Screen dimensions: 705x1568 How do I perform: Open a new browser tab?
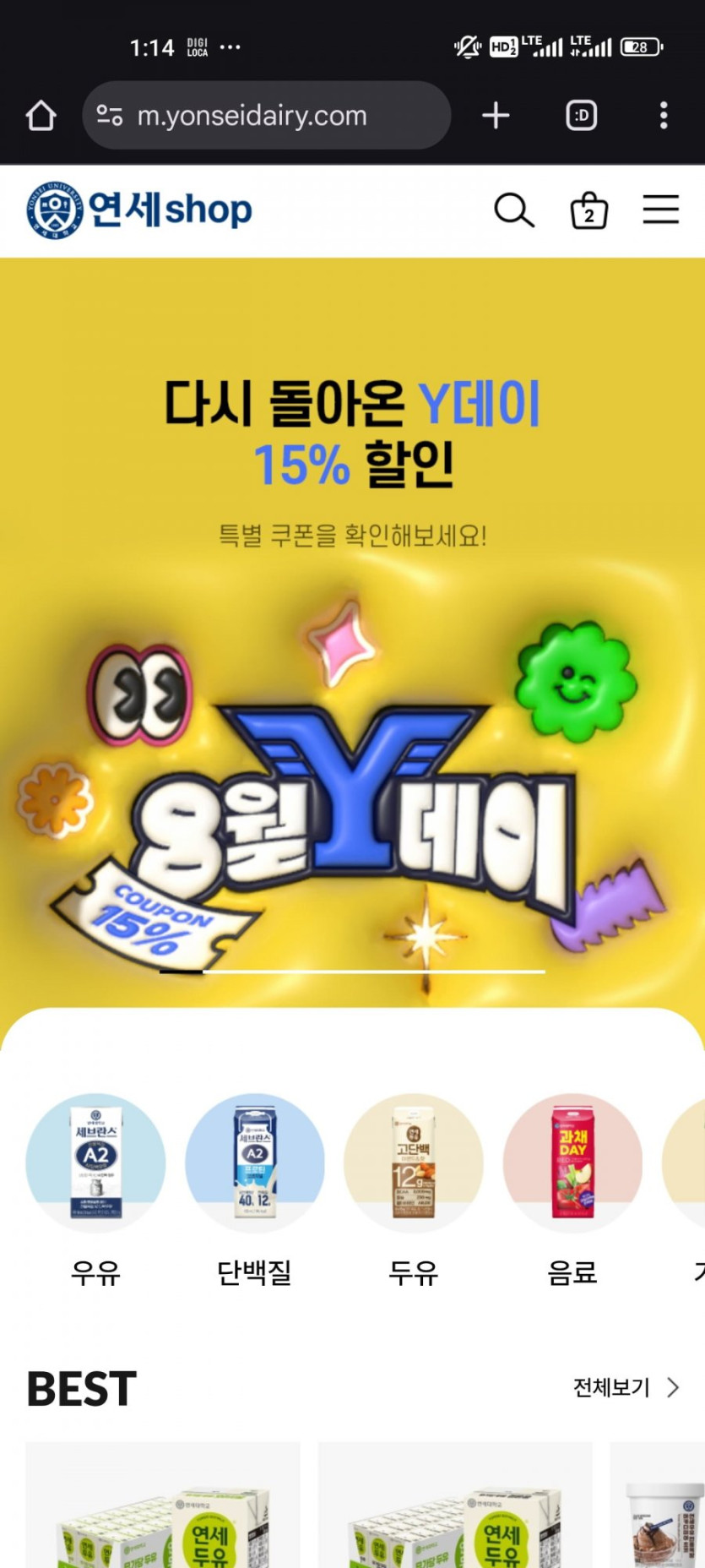(x=496, y=116)
